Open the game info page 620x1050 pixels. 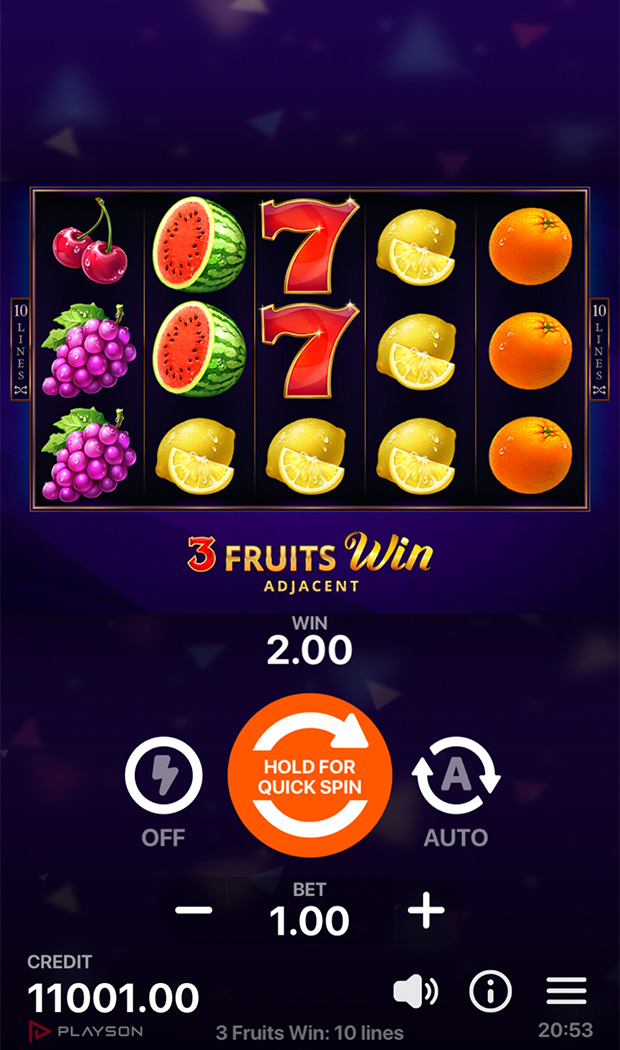(490, 992)
